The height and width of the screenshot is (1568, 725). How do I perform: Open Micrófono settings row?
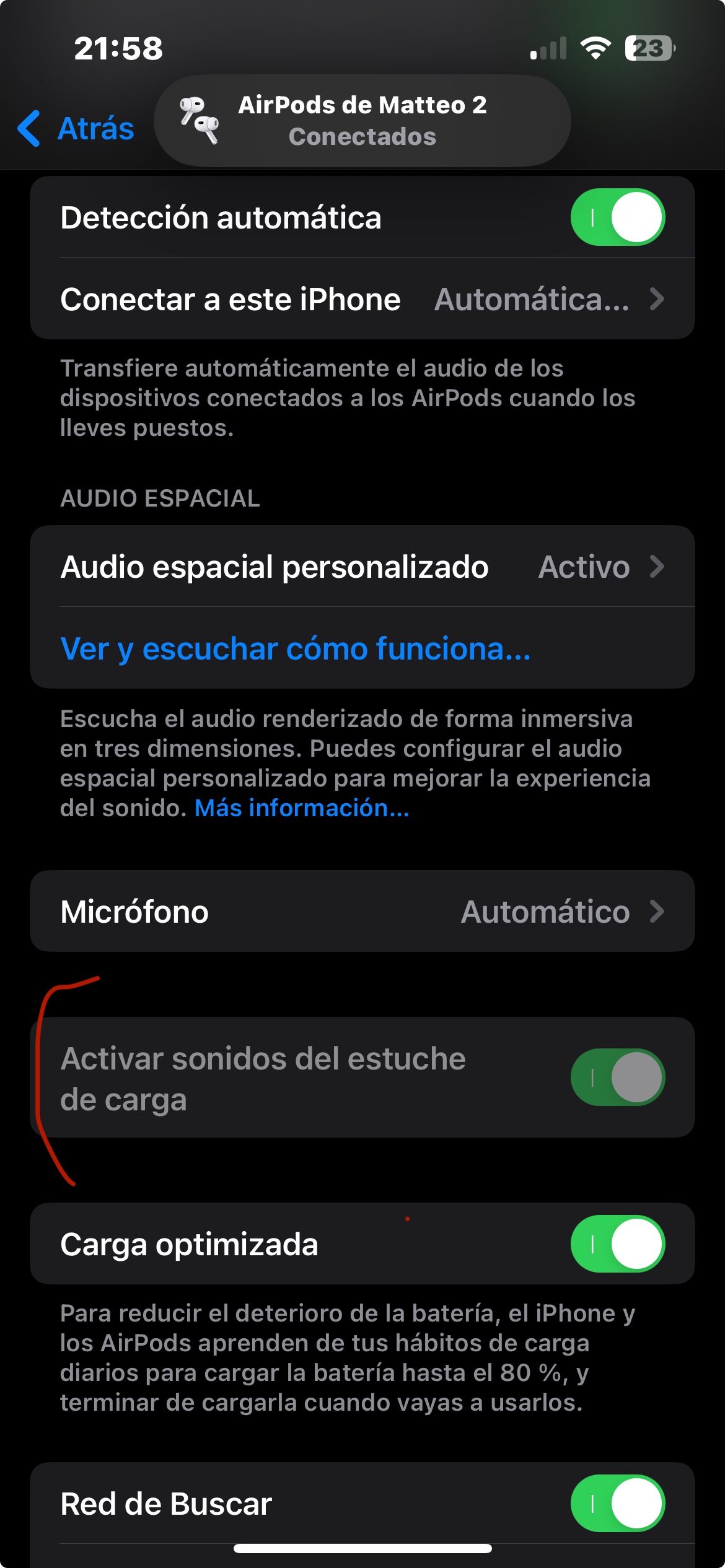(362, 912)
